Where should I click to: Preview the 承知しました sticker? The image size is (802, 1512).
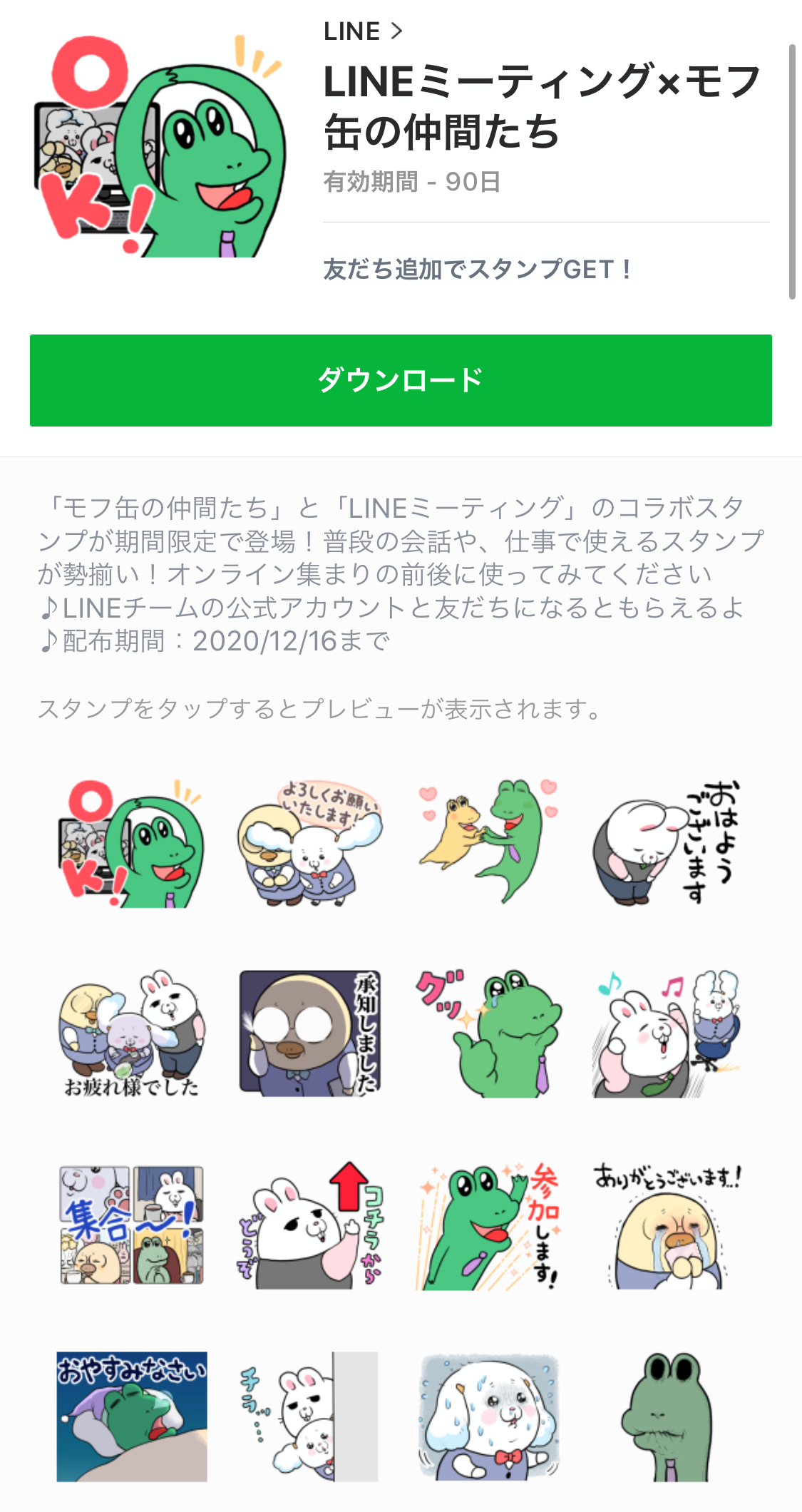310,1033
